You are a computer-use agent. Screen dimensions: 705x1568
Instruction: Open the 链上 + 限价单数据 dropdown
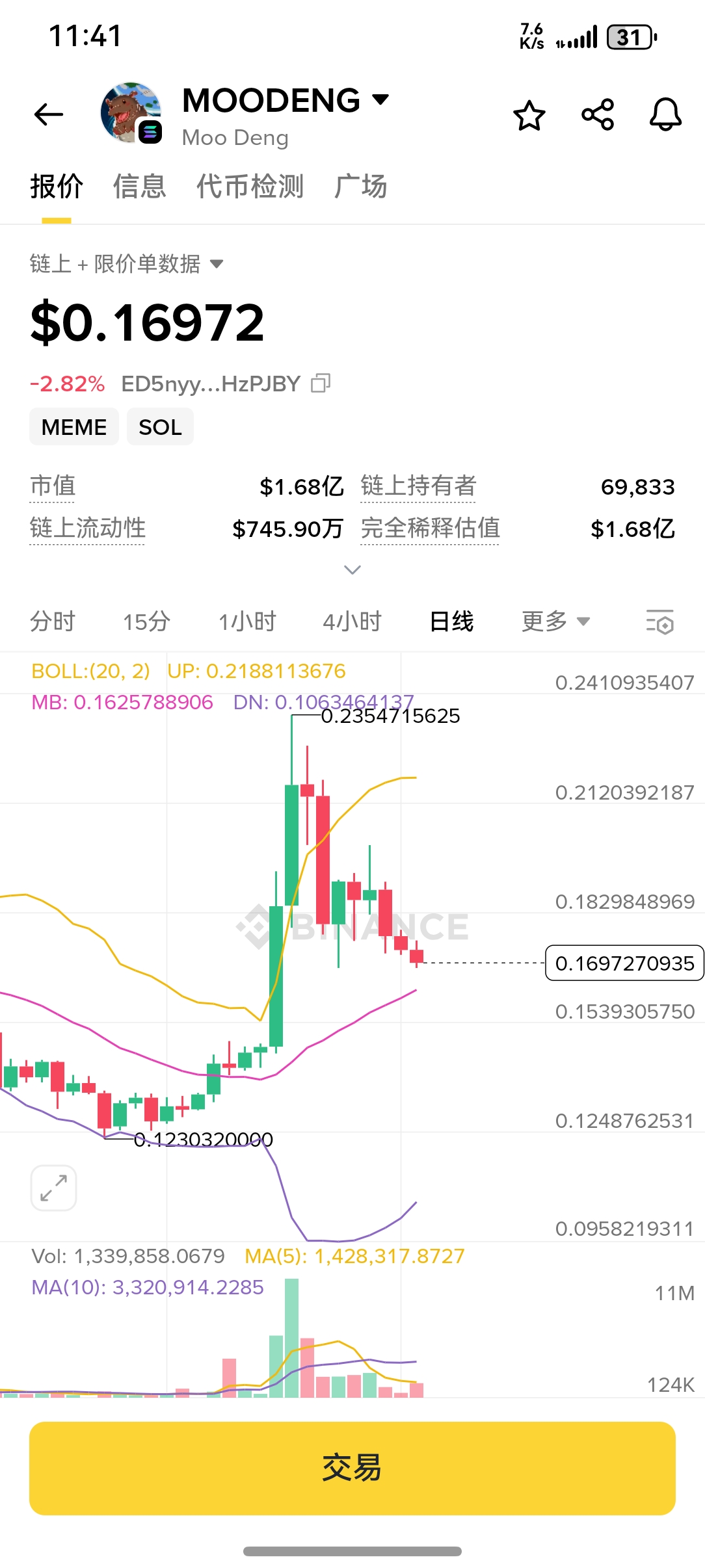[x=127, y=264]
